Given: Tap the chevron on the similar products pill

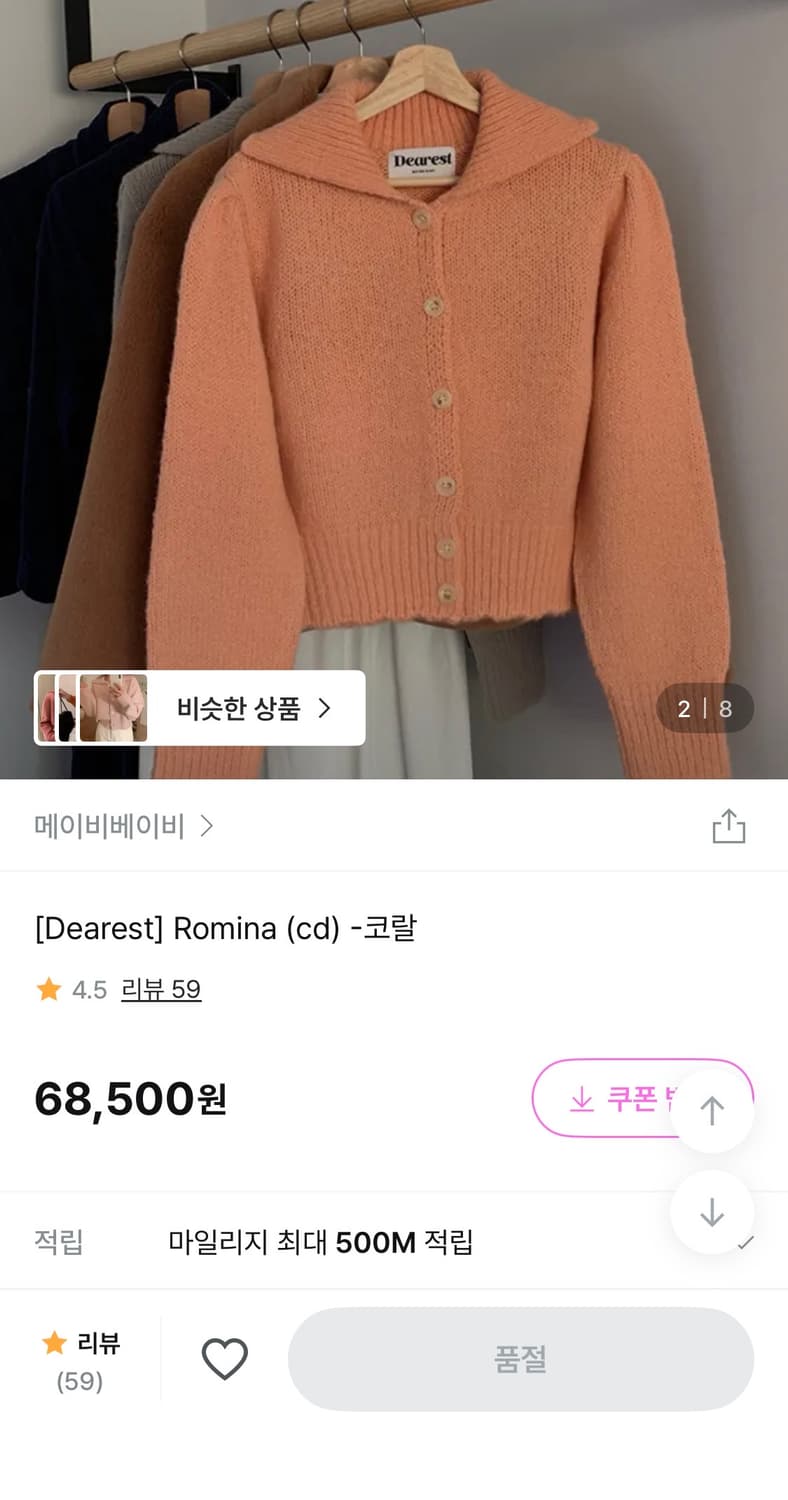Looking at the screenshot, I should 323,708.
